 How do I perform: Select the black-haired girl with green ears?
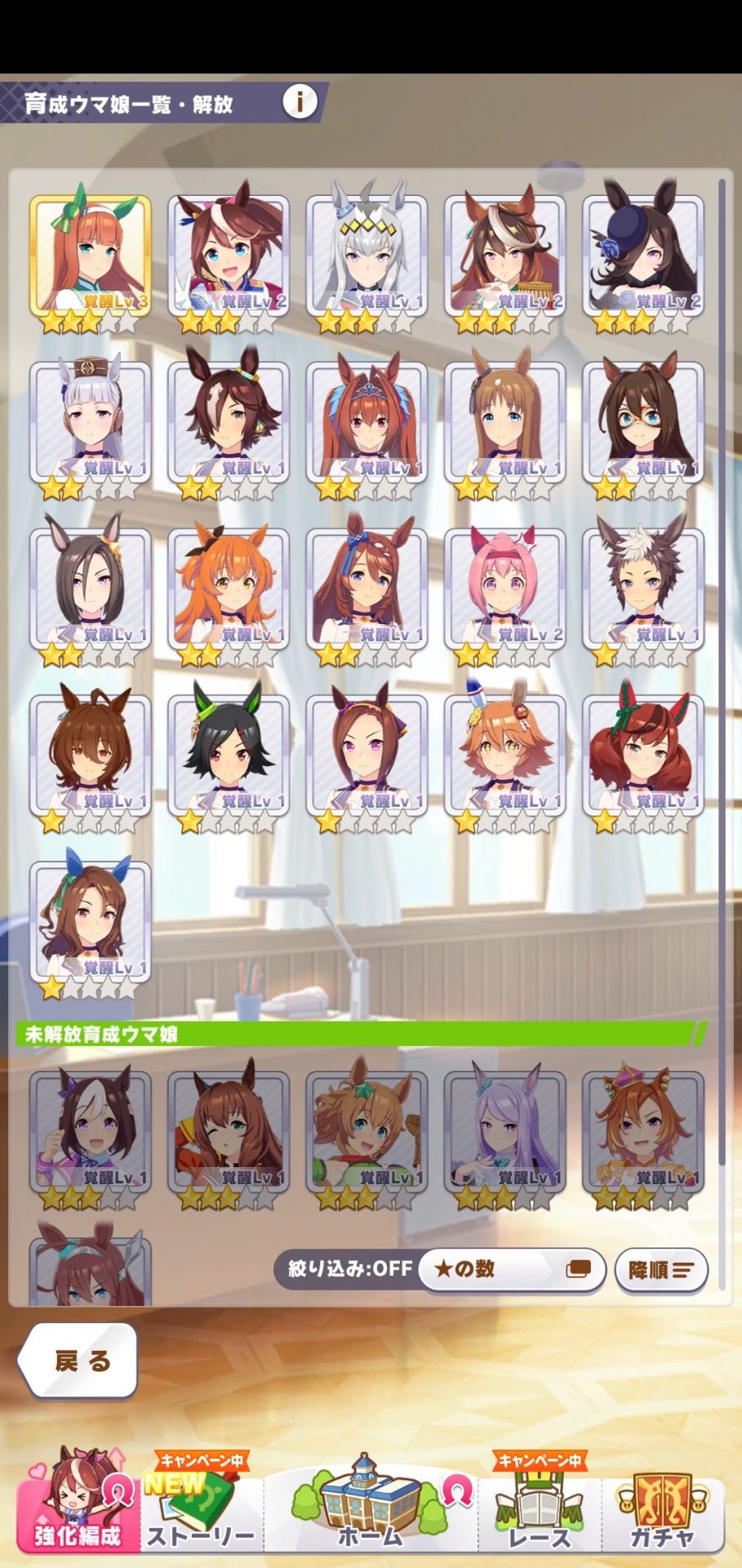[x=228, y=758]
